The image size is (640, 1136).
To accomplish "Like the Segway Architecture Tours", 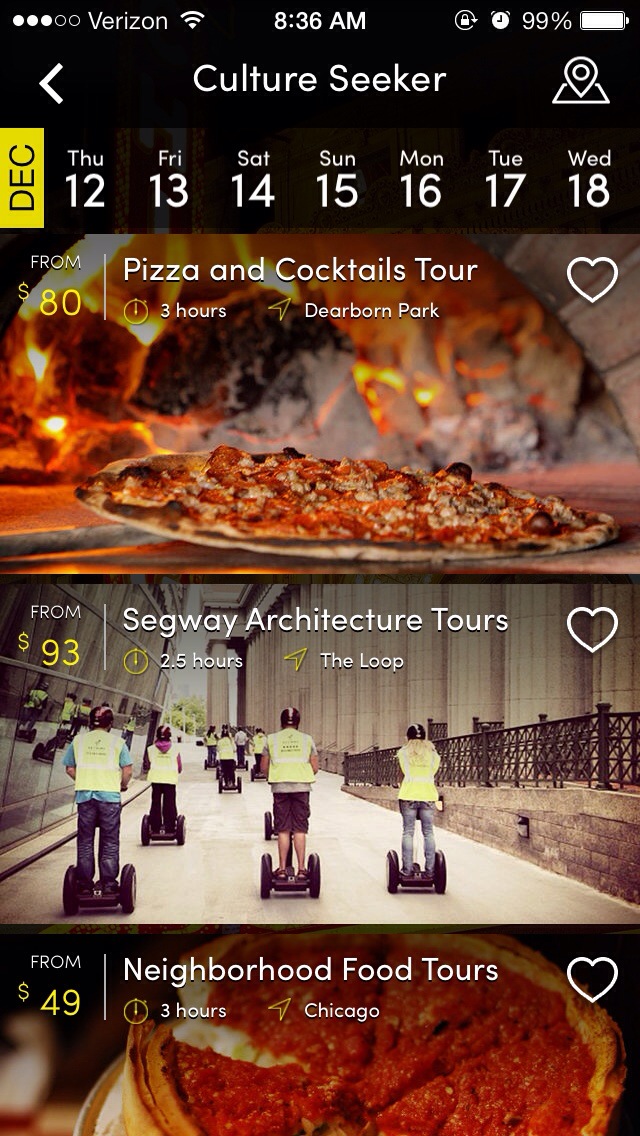I will coord(592,630).
